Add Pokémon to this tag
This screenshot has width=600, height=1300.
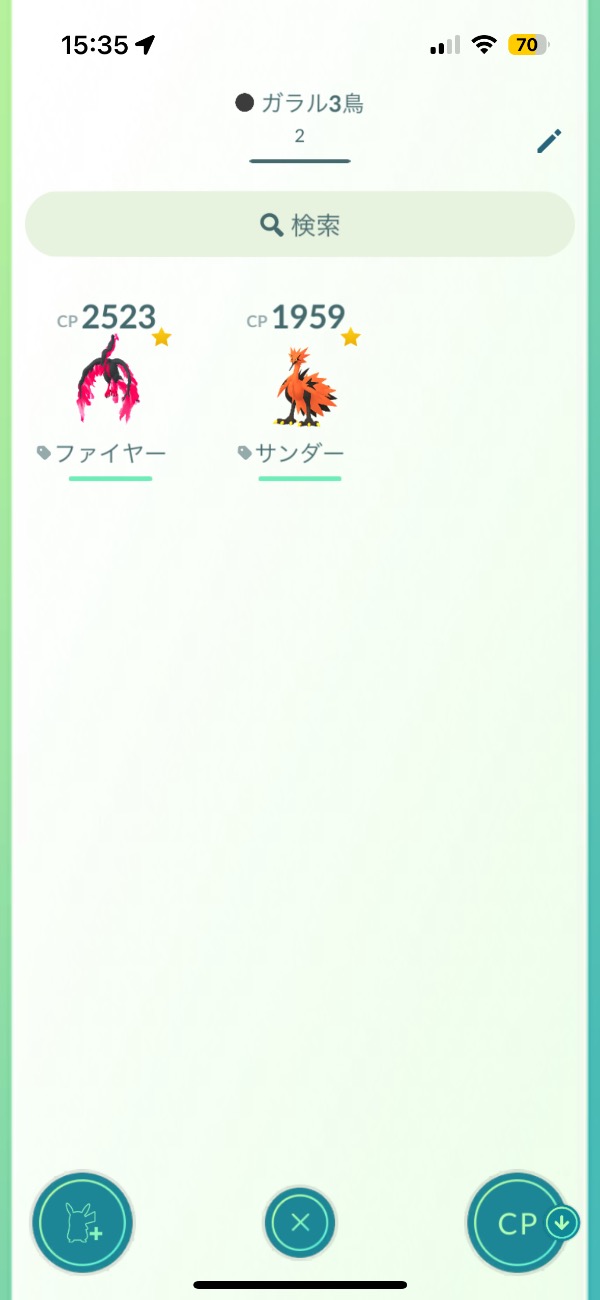pyautogui.click(x=82, y=1222)
